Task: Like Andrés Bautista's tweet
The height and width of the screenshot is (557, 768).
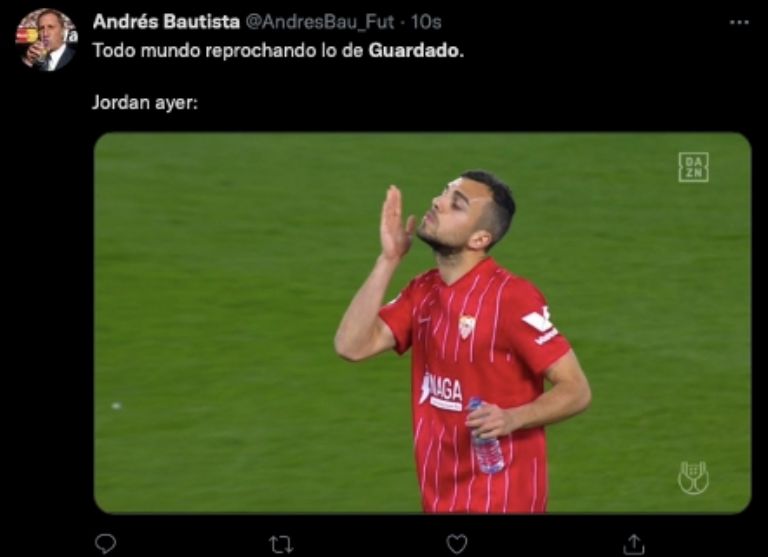Action: pyautogui.click(x=457, y=543)
